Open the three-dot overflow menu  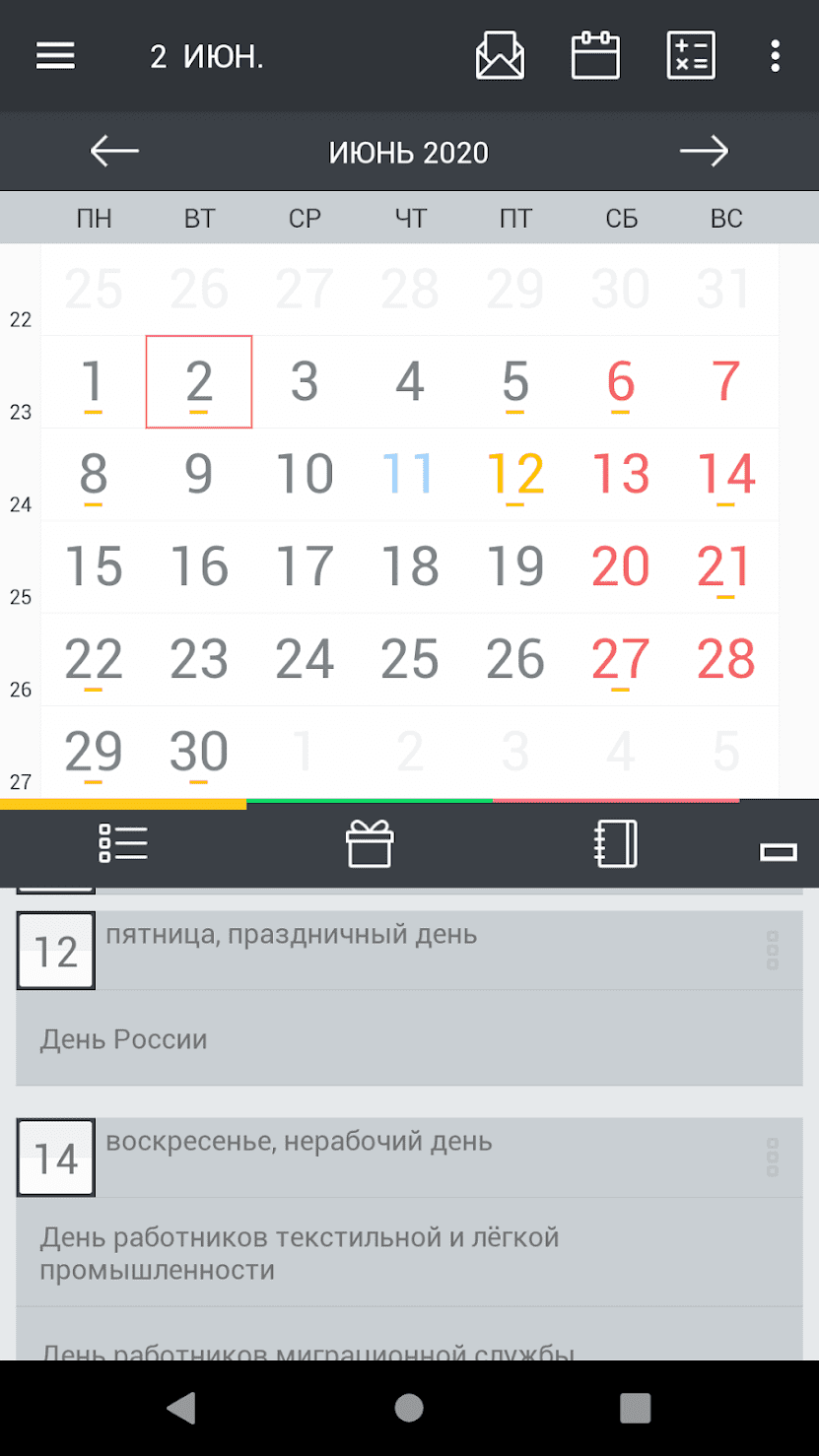(x=776, y=56)
